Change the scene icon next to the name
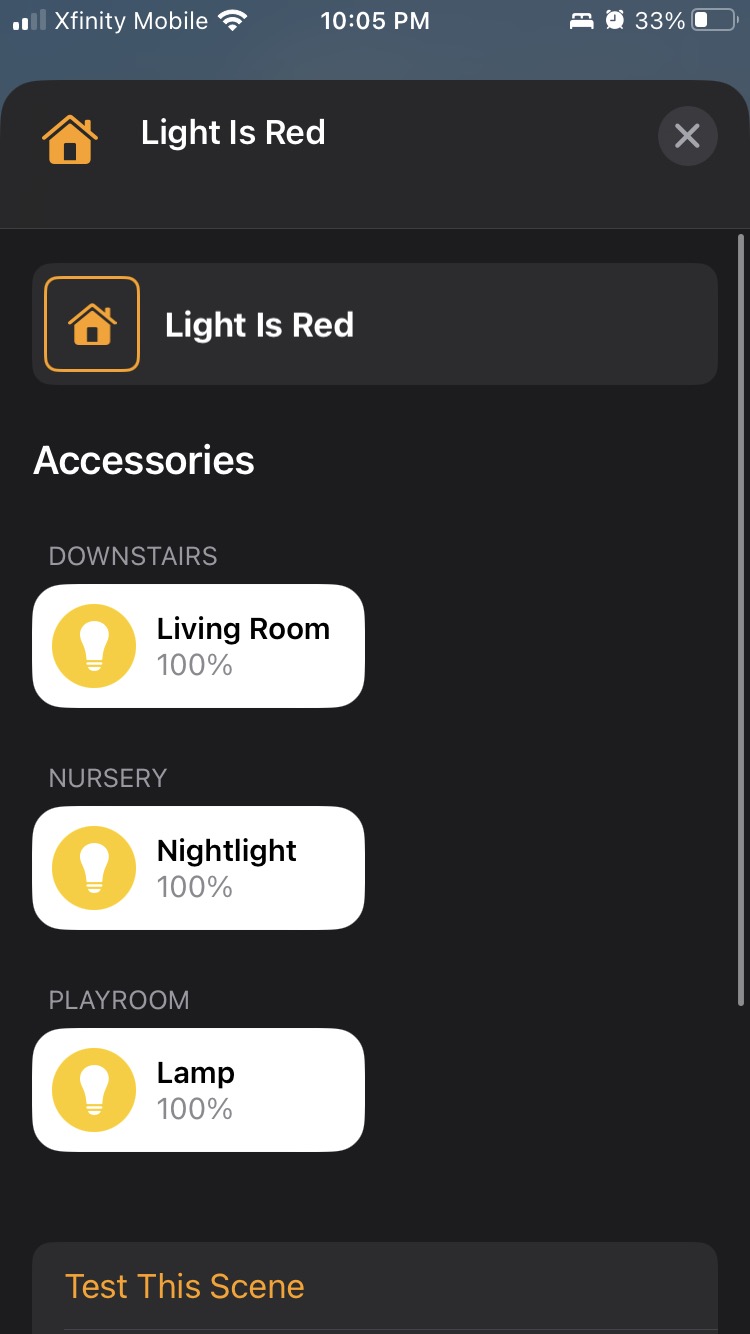 tap(92, 324)
